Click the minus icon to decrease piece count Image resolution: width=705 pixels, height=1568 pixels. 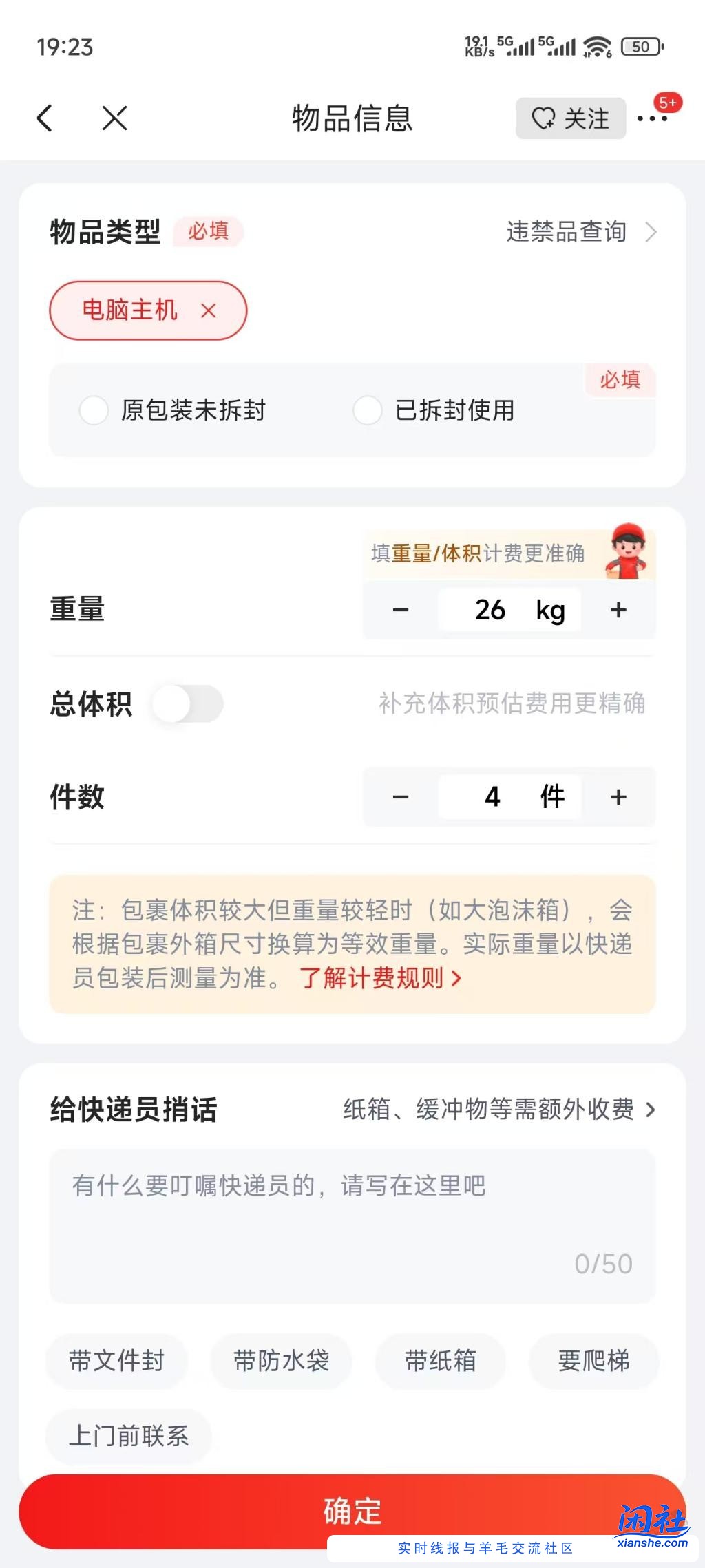[x=399, y=796]
